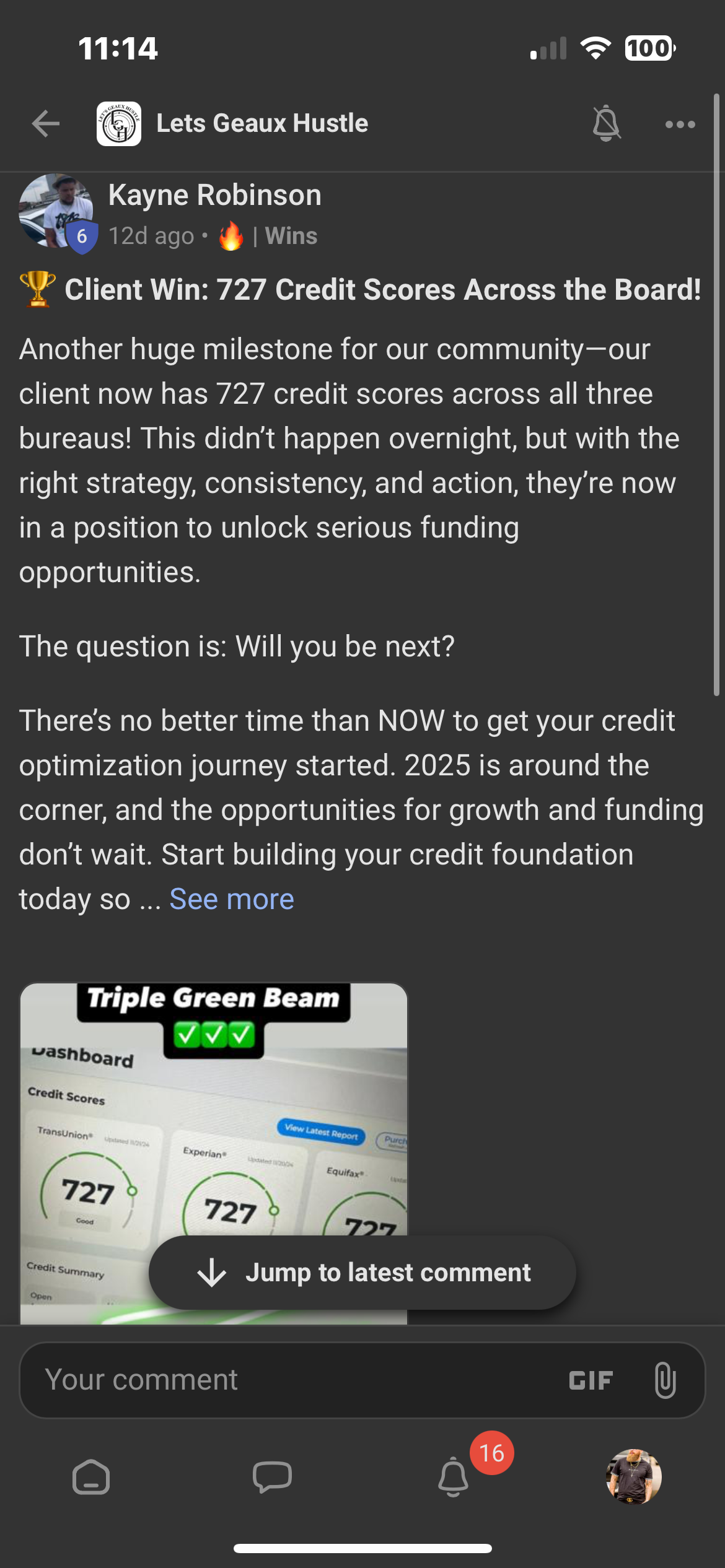
Task: Toggle post notifications with the bell icon
Action: pos(606,123)
